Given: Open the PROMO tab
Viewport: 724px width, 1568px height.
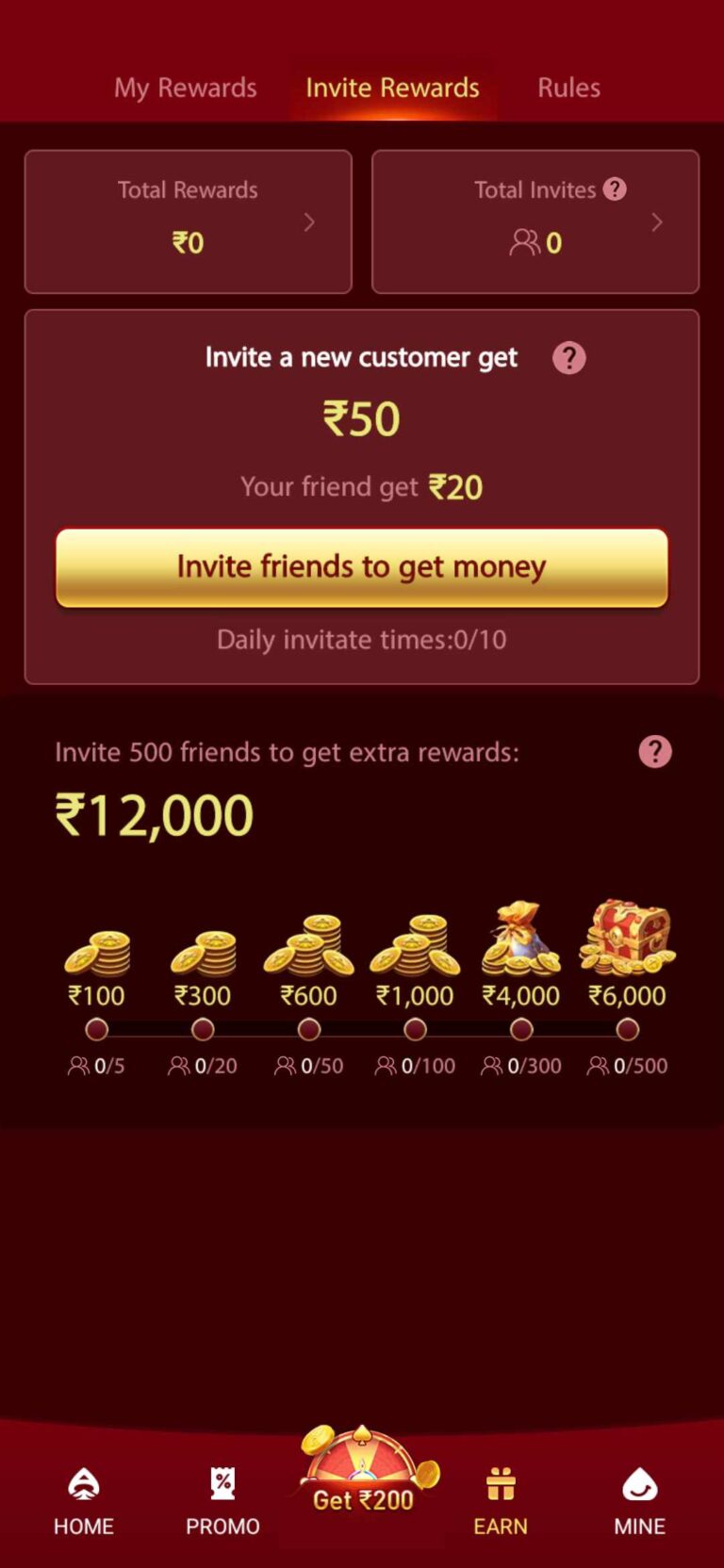Looking at the screenshot, I should [222, 1503].
